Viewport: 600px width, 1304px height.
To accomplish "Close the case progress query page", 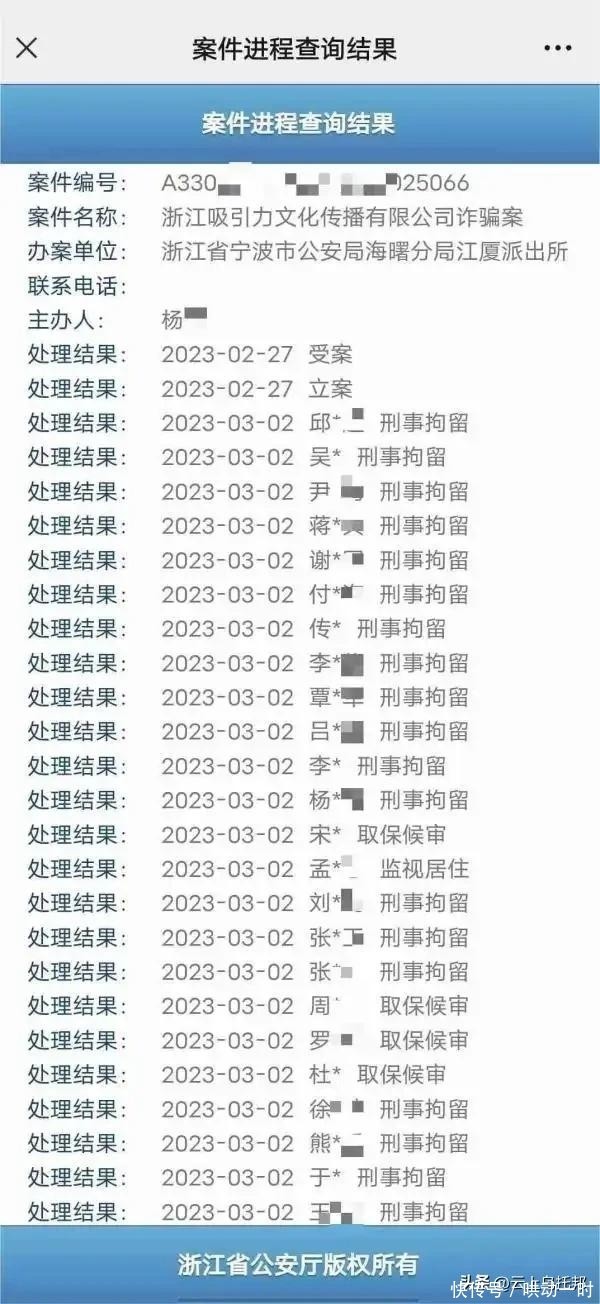I will [27, 47].
